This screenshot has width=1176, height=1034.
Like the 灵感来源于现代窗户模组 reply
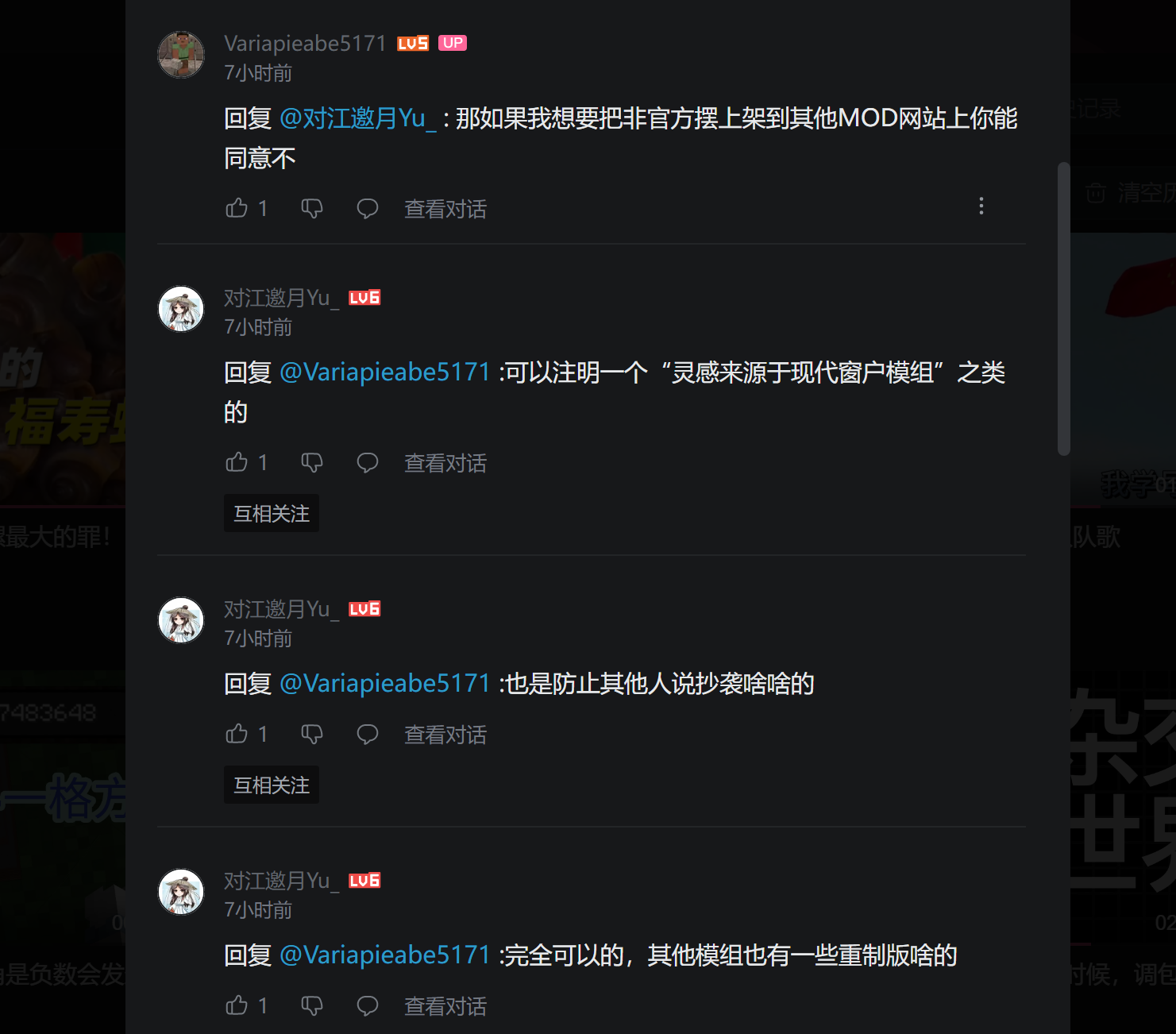pos(237,462)
